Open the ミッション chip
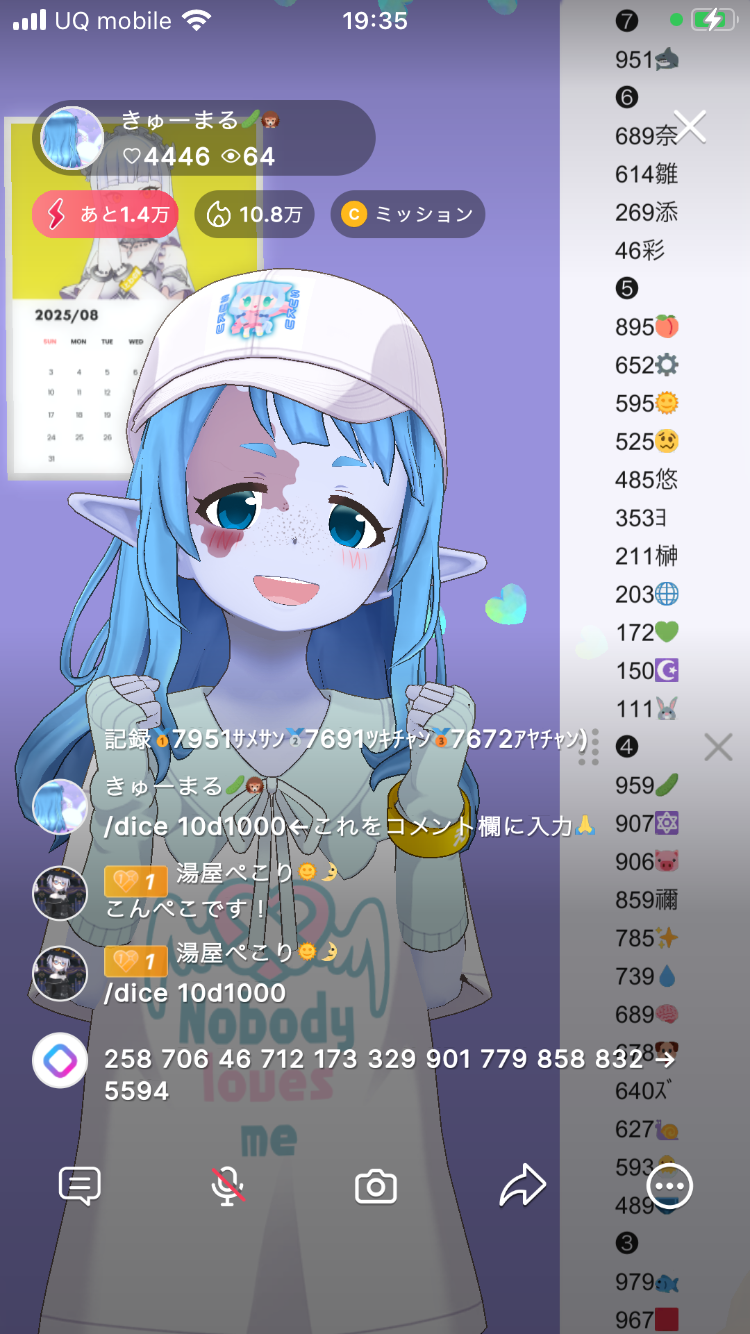 [407, 214]
